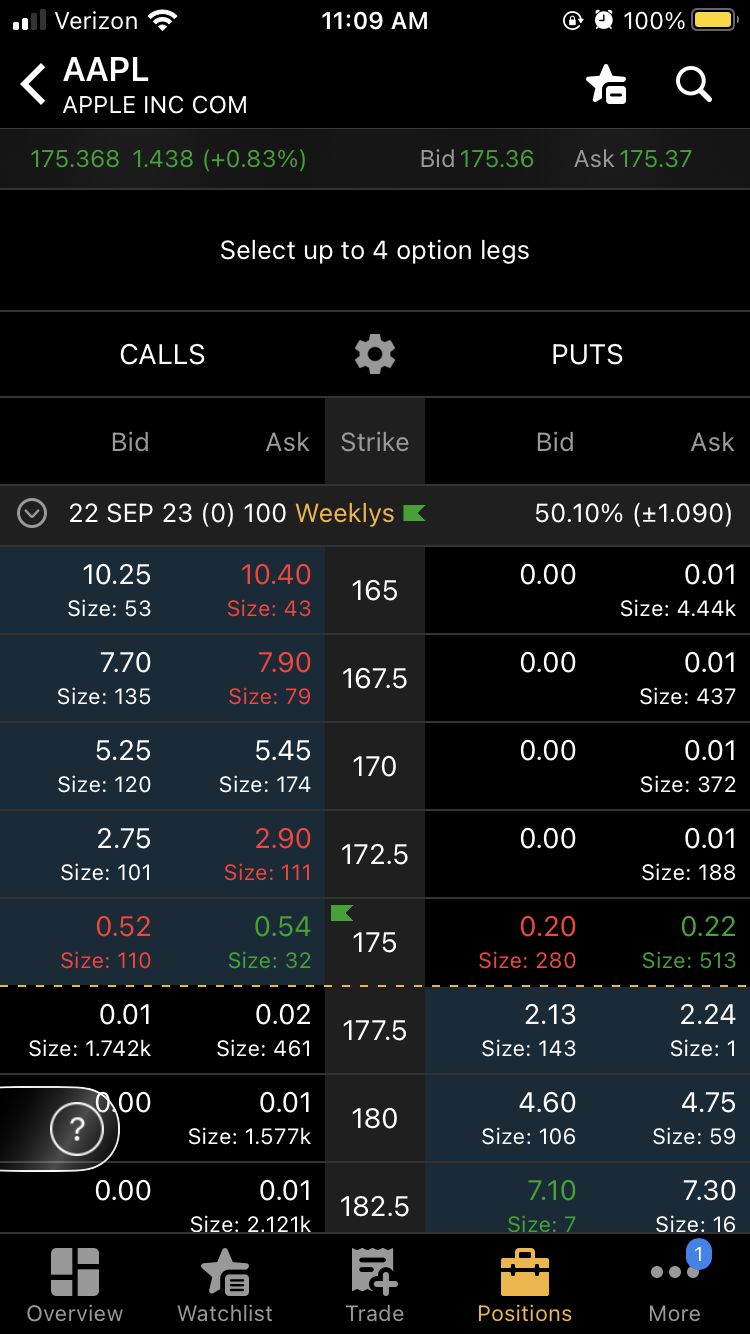The height and width of the screenshot is (1334, 750).
Task: Go to the Positions tab
Action: coord(525,1285)
